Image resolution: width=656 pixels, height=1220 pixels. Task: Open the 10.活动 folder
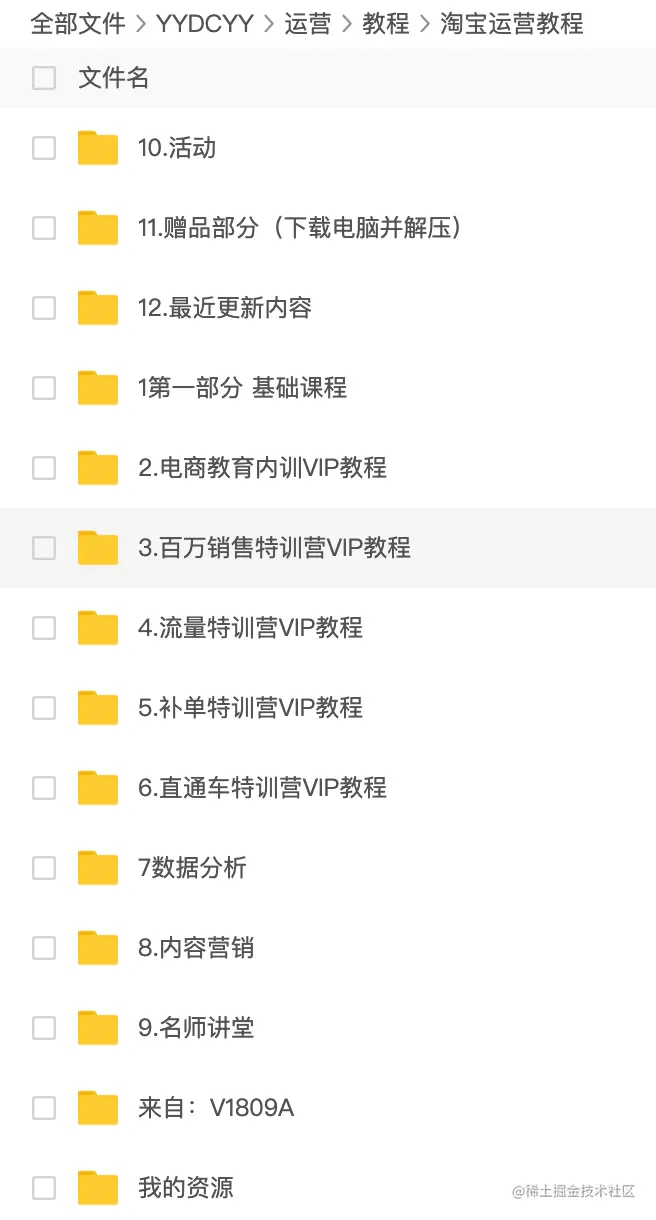176,148
